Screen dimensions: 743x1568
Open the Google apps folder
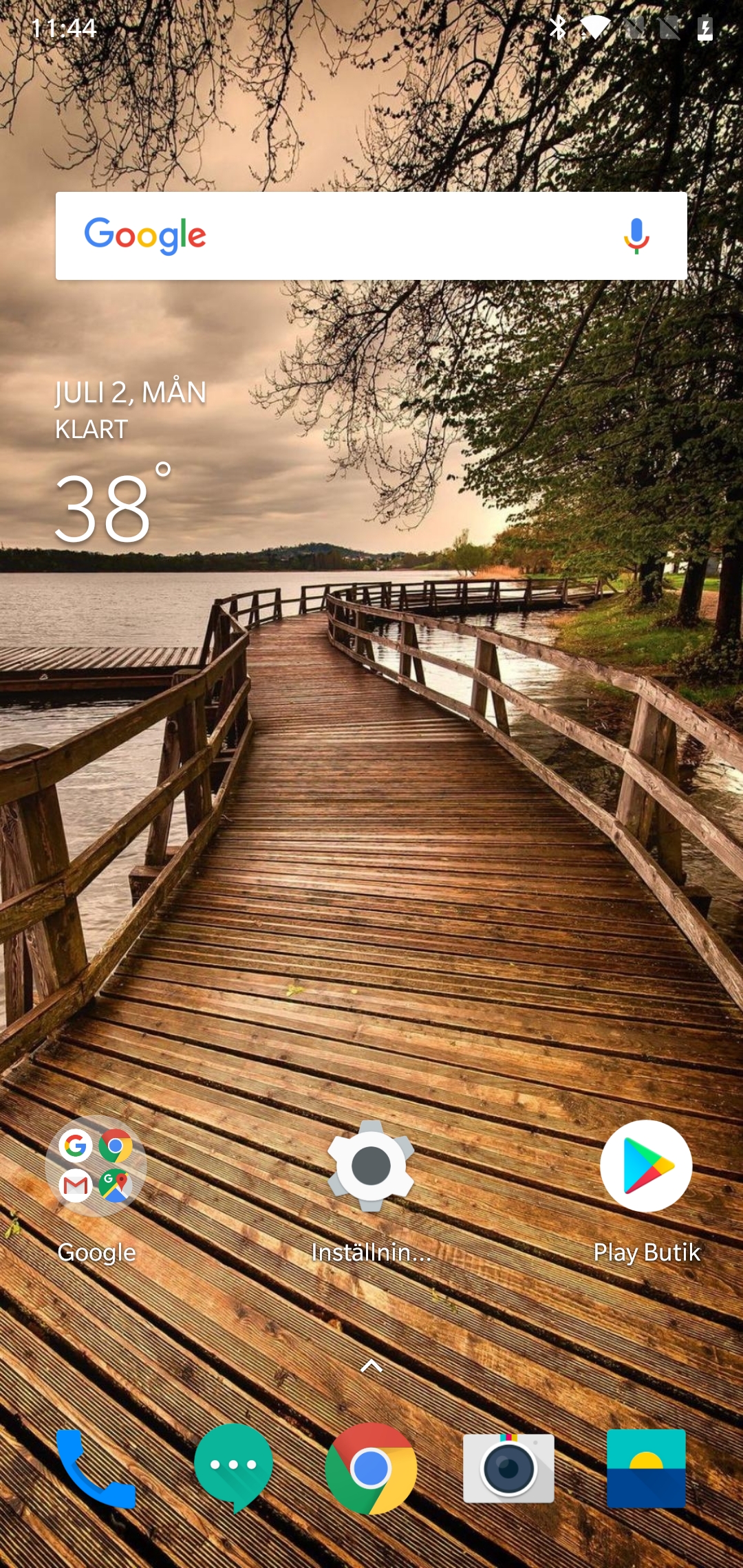tap(96, 1166)
